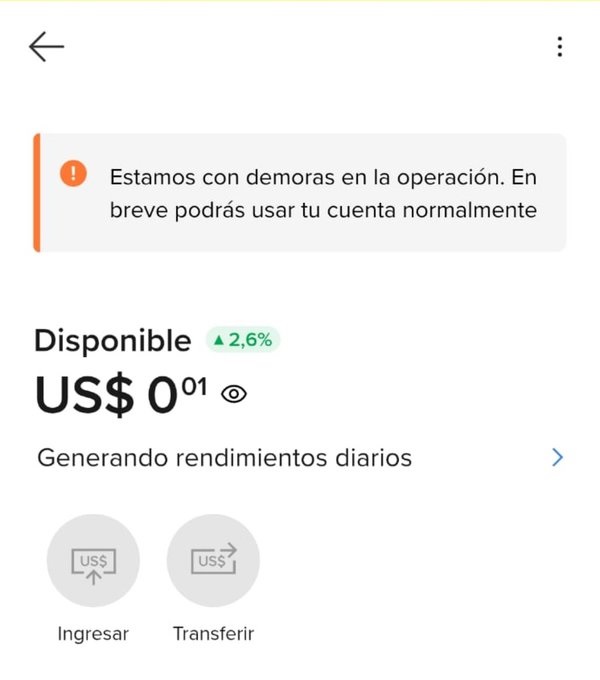Go back using the arrow
The image size is (600, 680).
point(46,47)
